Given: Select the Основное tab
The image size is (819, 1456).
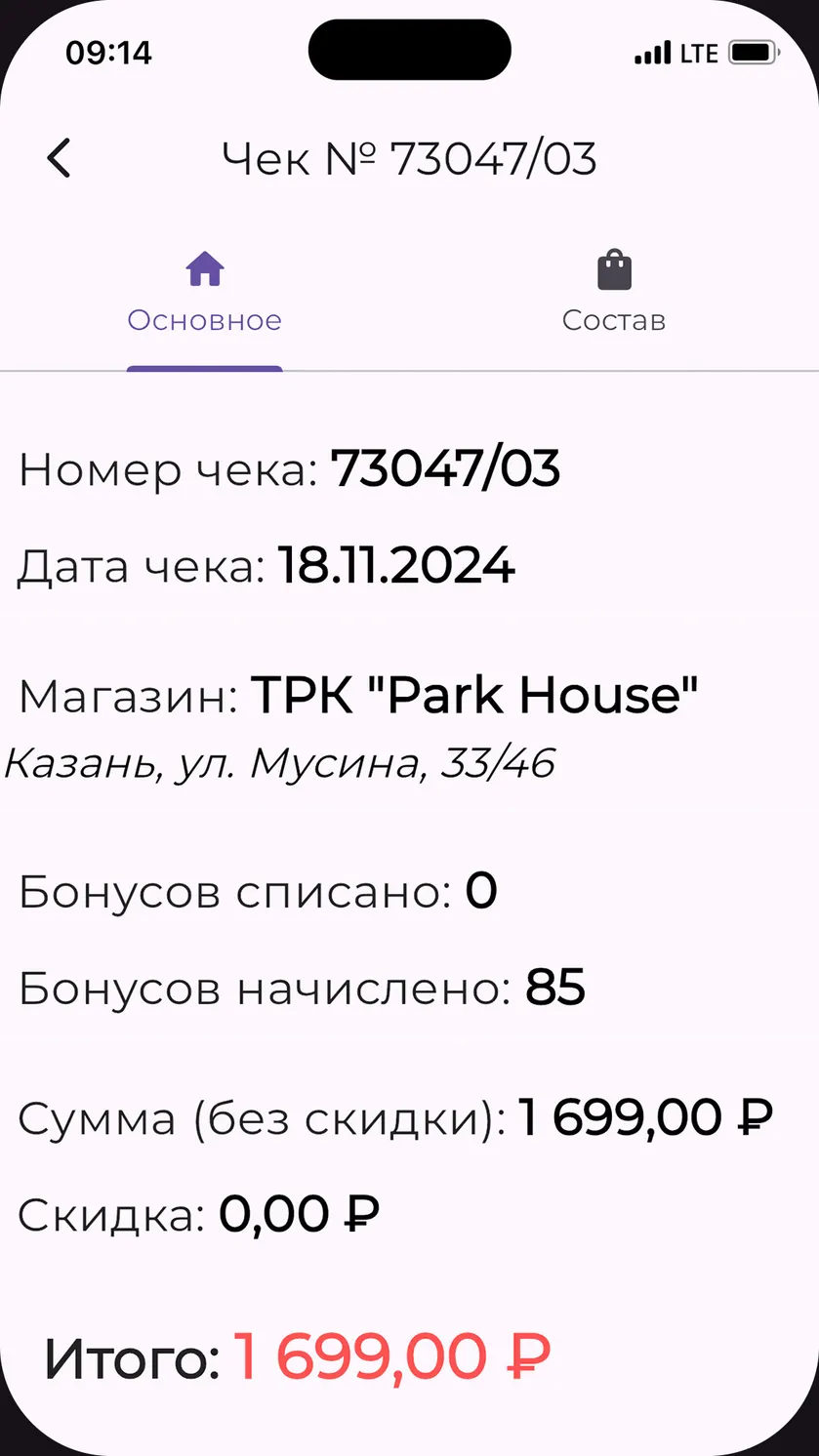Looking at the screenshot, I should [205, 294].
